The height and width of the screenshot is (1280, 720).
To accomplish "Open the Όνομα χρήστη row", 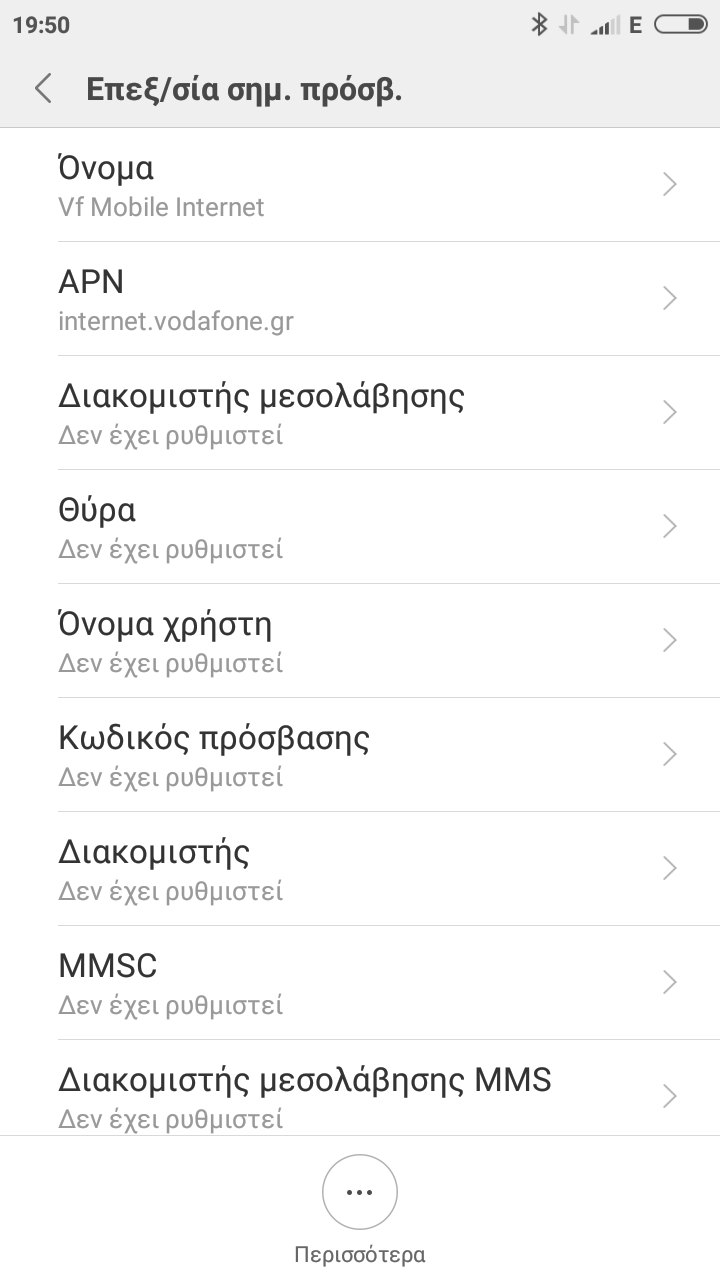I will 360,641.
